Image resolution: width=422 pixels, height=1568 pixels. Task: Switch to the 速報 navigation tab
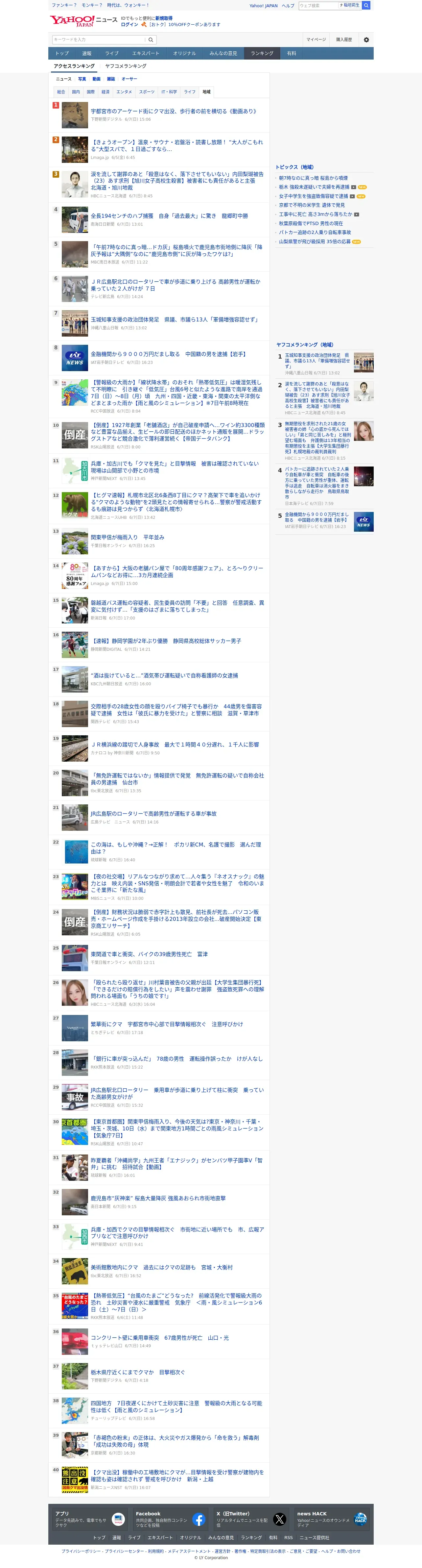[x=87, y=54]
